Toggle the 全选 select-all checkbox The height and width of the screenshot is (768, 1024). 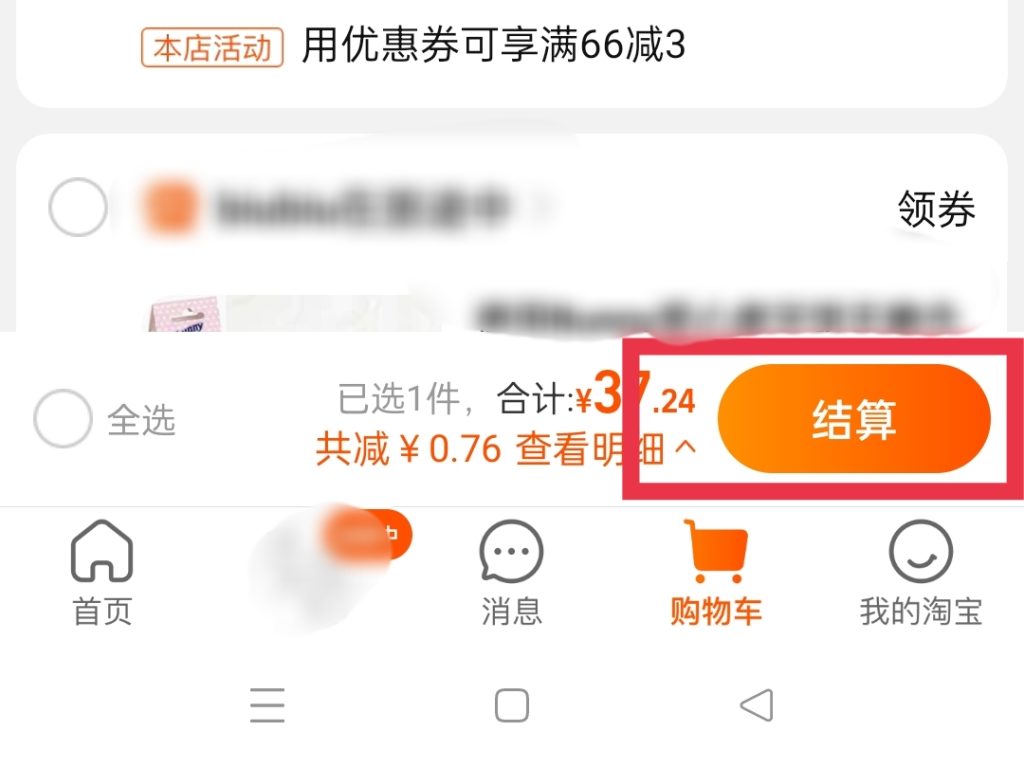coord(62,419)
